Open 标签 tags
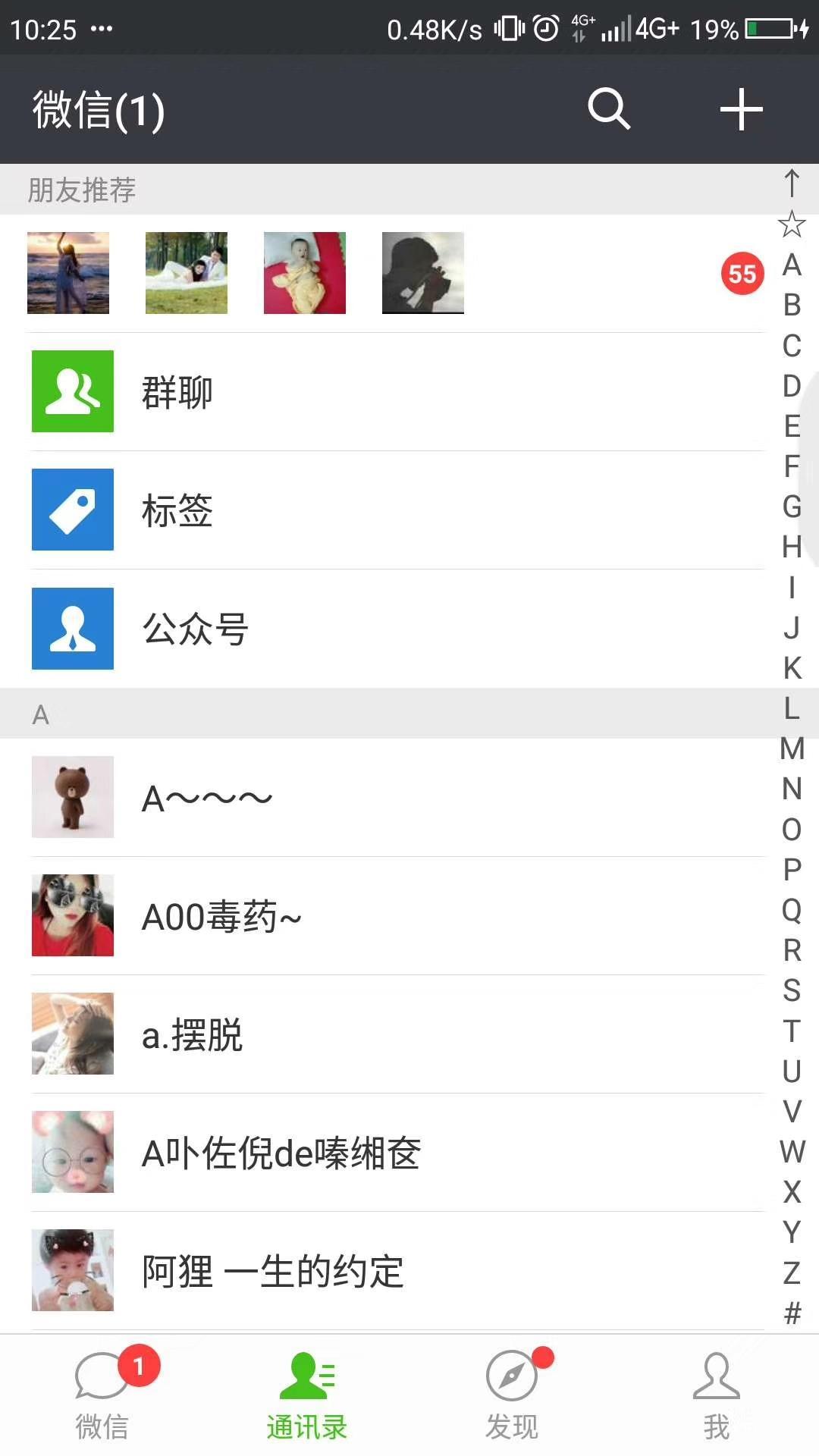Screen dimensions: 819x1456 pos(394,510)
